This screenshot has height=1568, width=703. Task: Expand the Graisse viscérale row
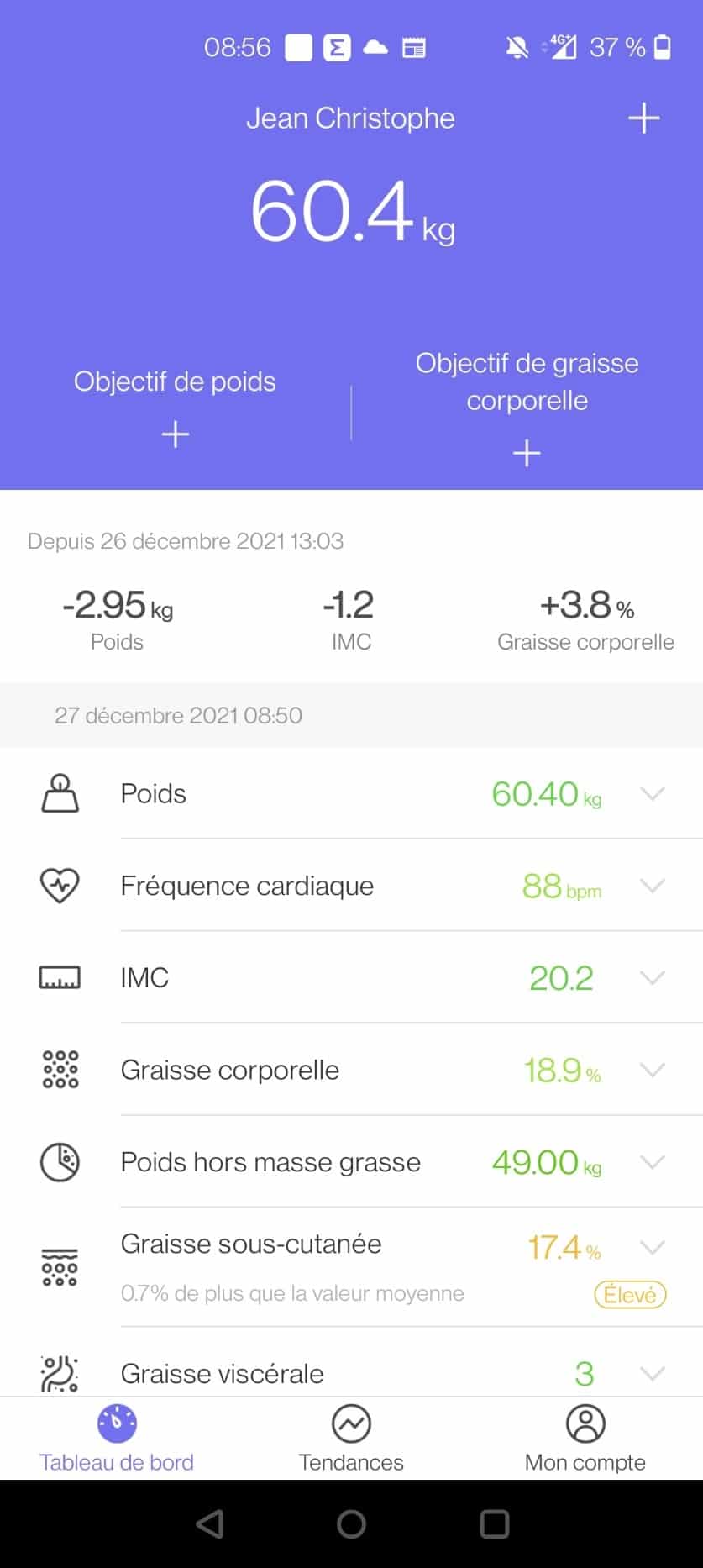tap(653, 1374)
